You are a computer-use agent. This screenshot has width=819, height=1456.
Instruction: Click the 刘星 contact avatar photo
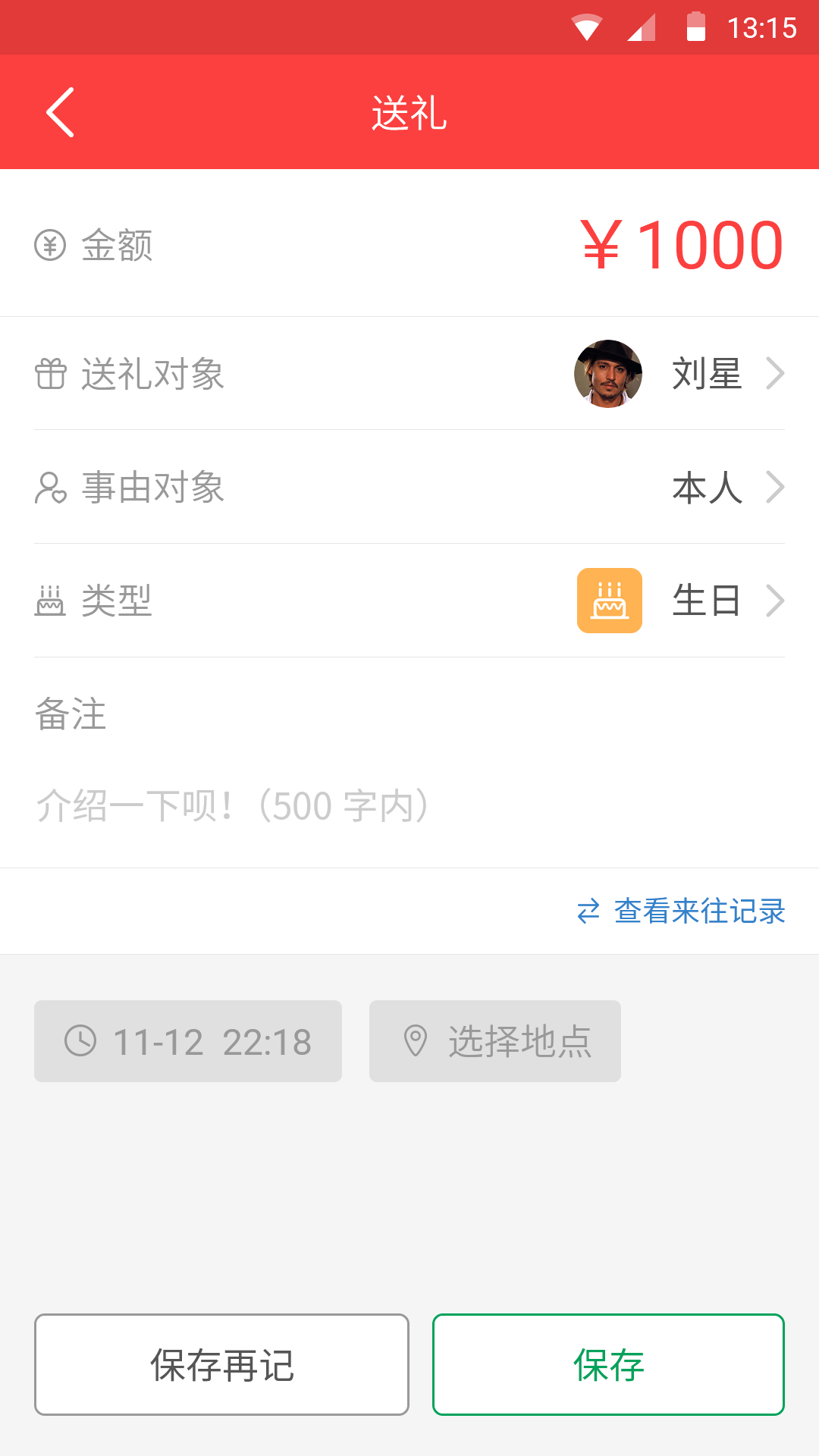[608, 373]
